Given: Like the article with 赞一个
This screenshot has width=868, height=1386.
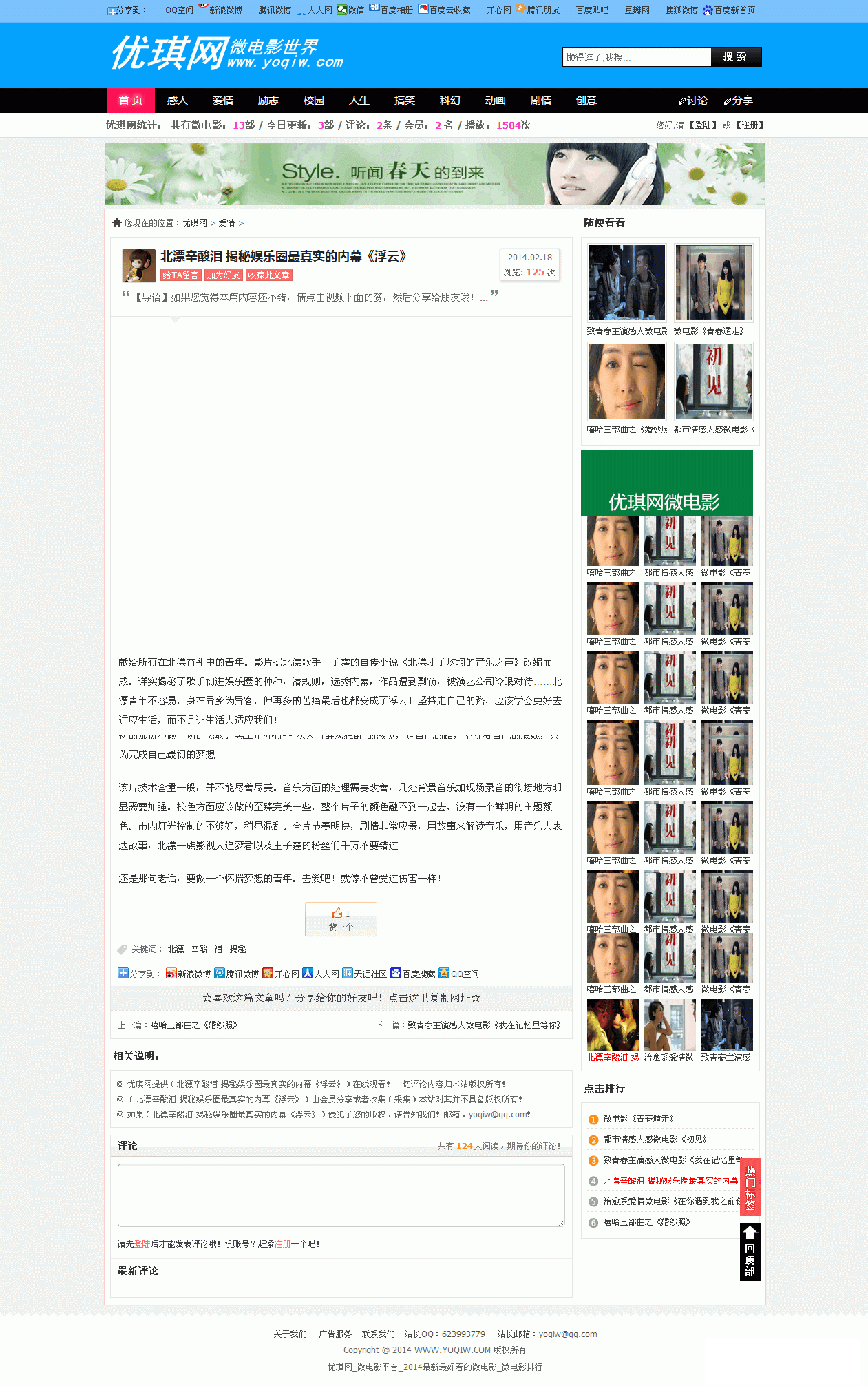Looking at the screenshot, I should (341, 919).
